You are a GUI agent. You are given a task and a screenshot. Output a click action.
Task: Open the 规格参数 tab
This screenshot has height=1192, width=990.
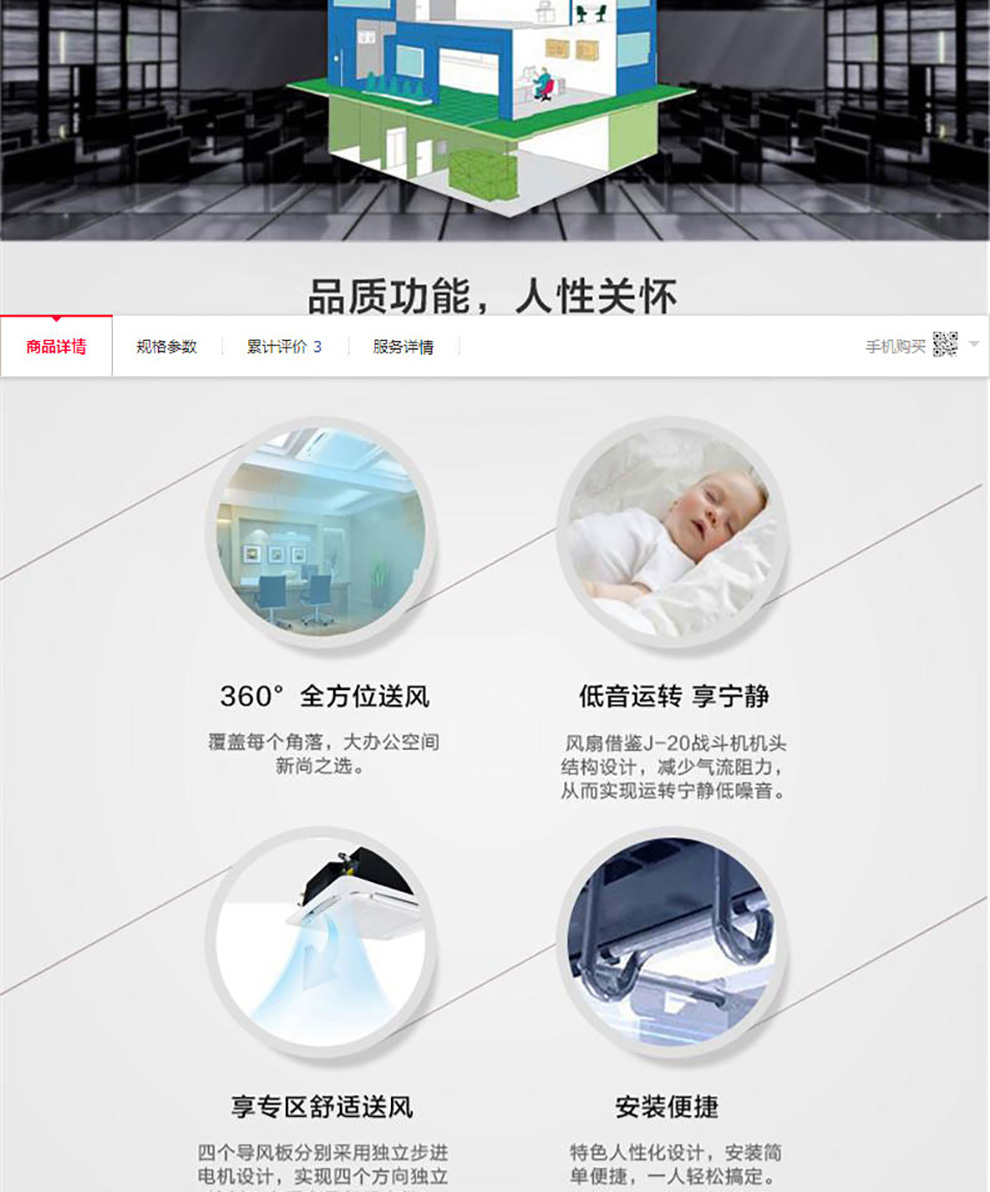(x=167, y=347)
